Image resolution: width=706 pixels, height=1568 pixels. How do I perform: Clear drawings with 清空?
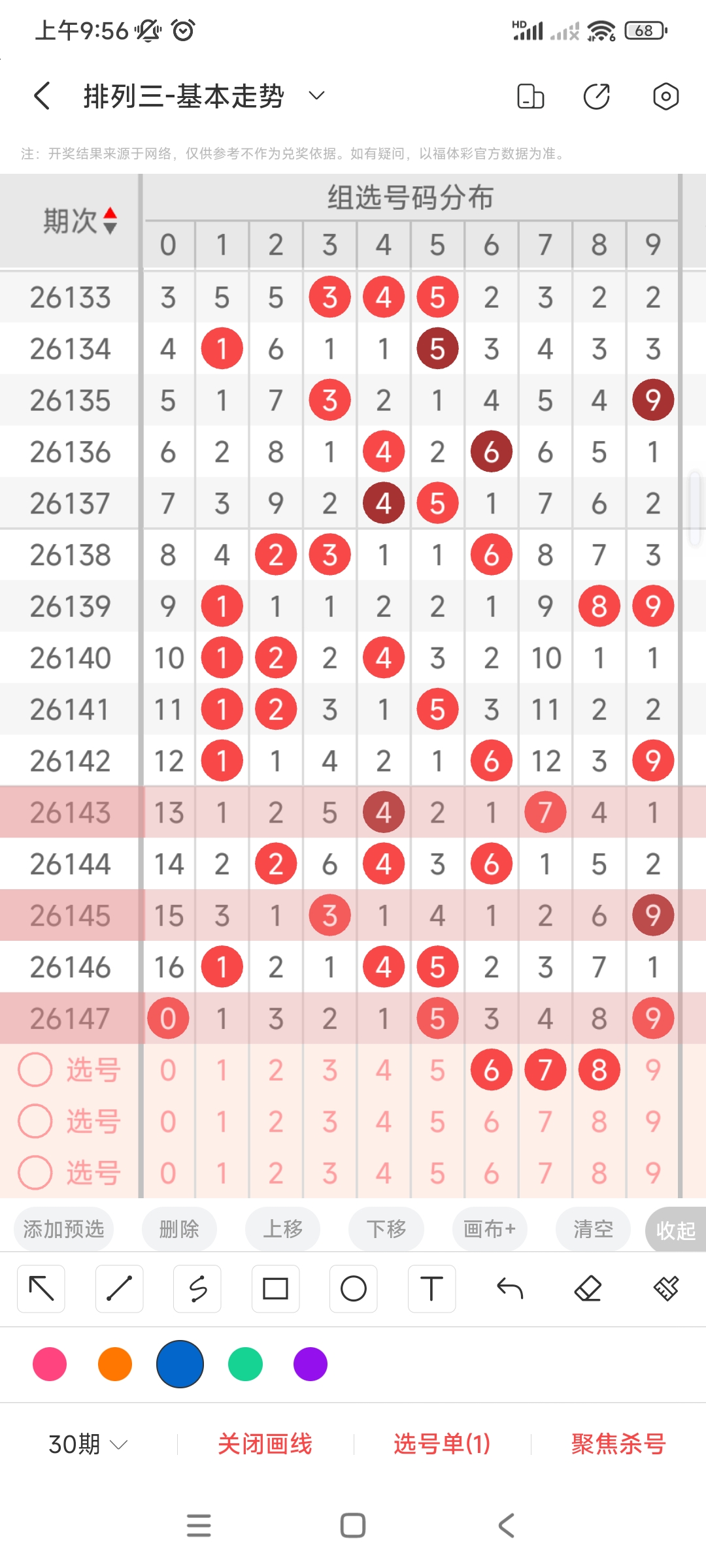coord(593,1230)
